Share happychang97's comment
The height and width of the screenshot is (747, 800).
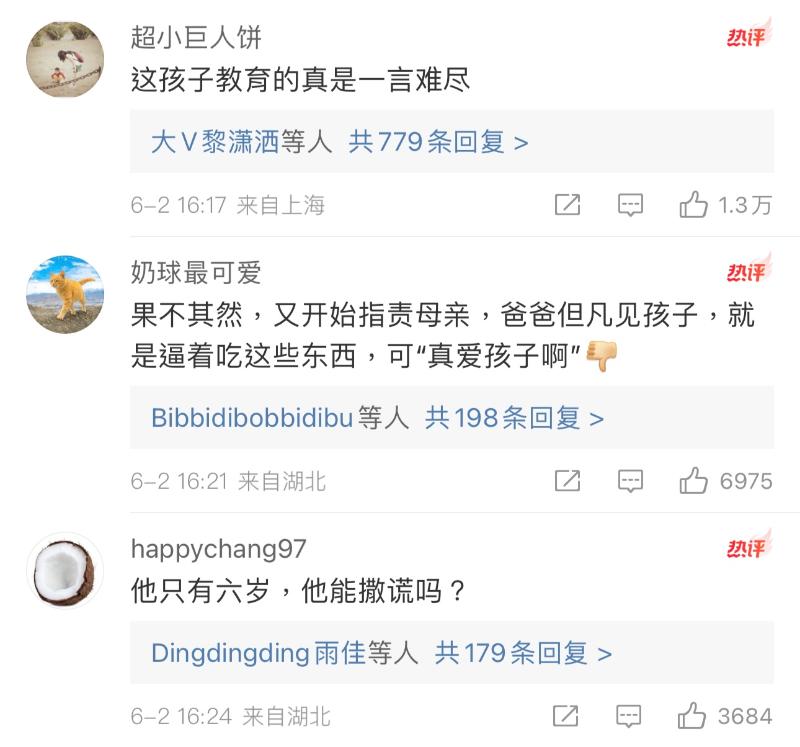[x=567, y=717]
